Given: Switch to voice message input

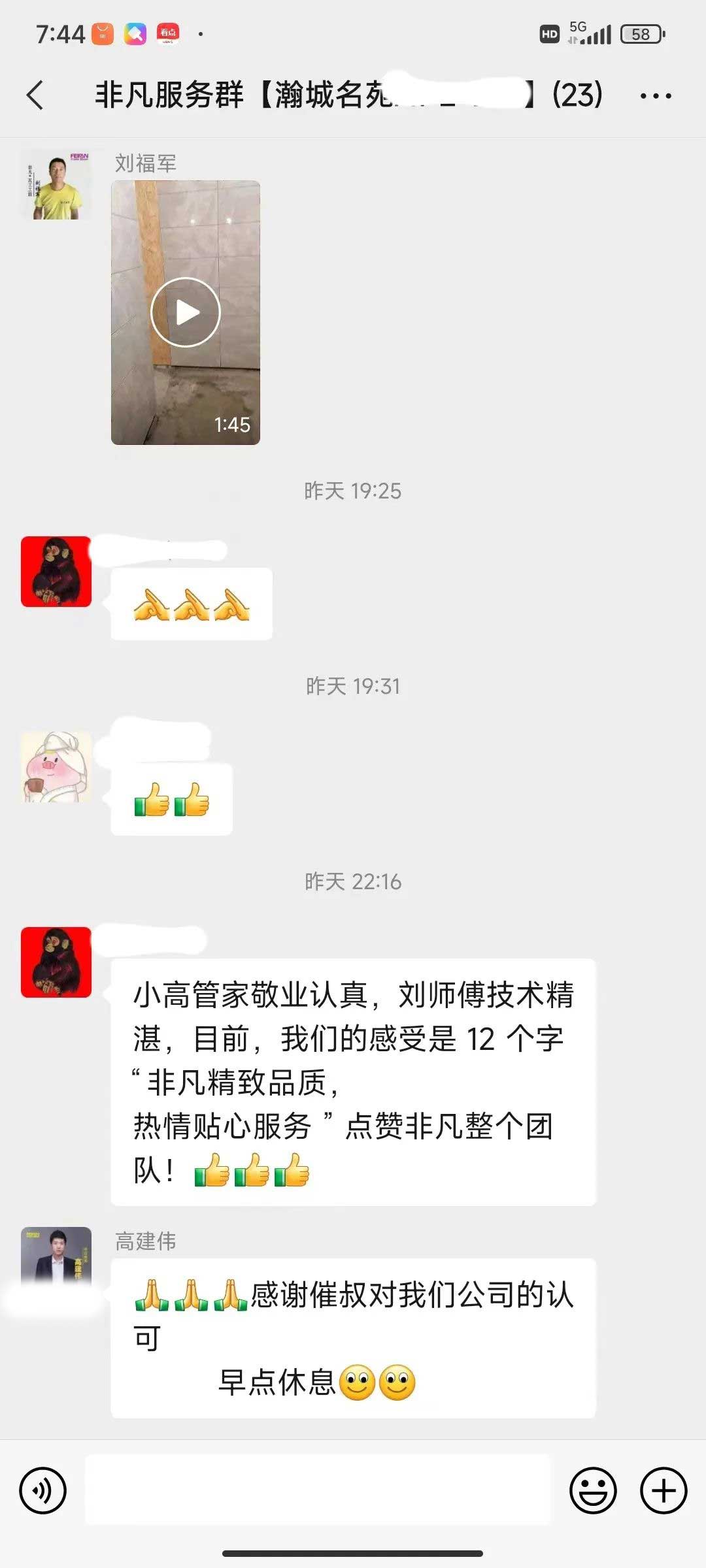Looking at the screenshot, I should [x=43, y=1490].
